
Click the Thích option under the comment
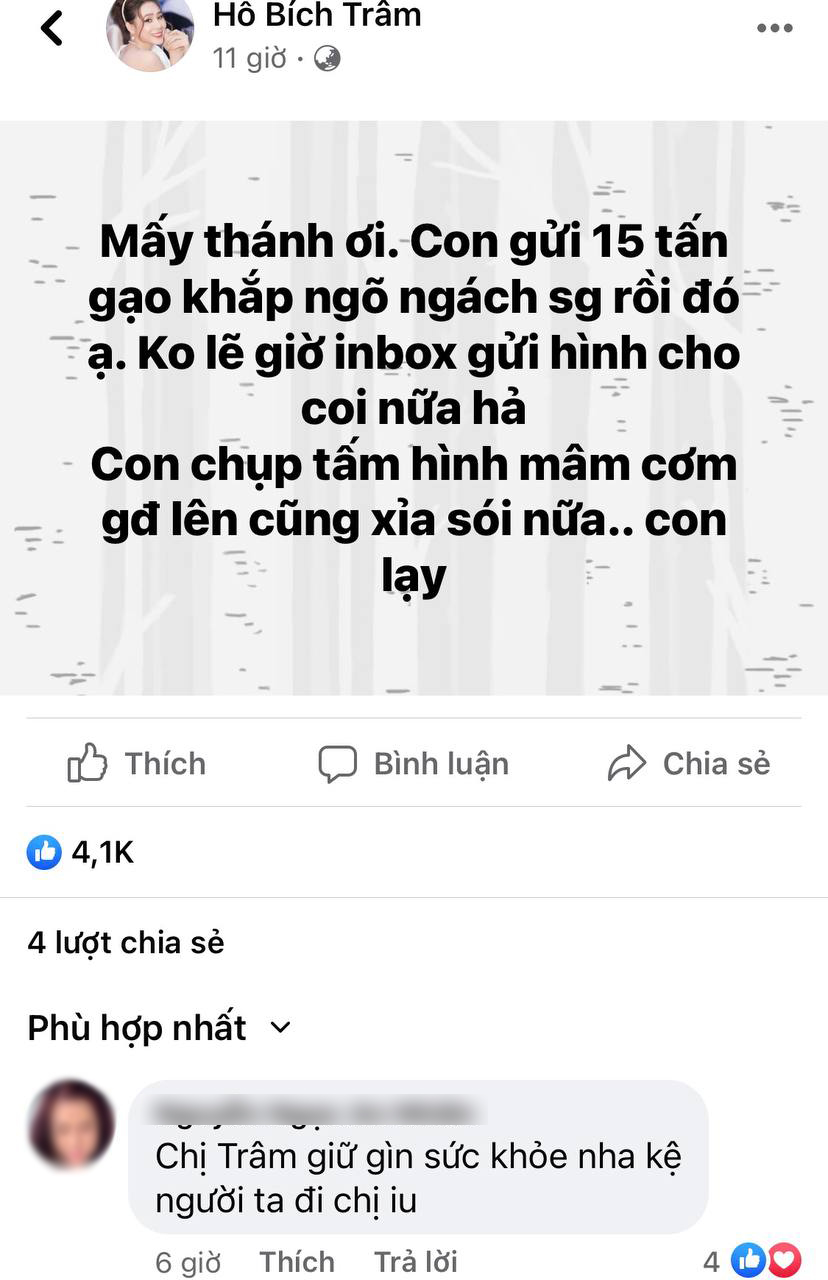click(296, 1261)
